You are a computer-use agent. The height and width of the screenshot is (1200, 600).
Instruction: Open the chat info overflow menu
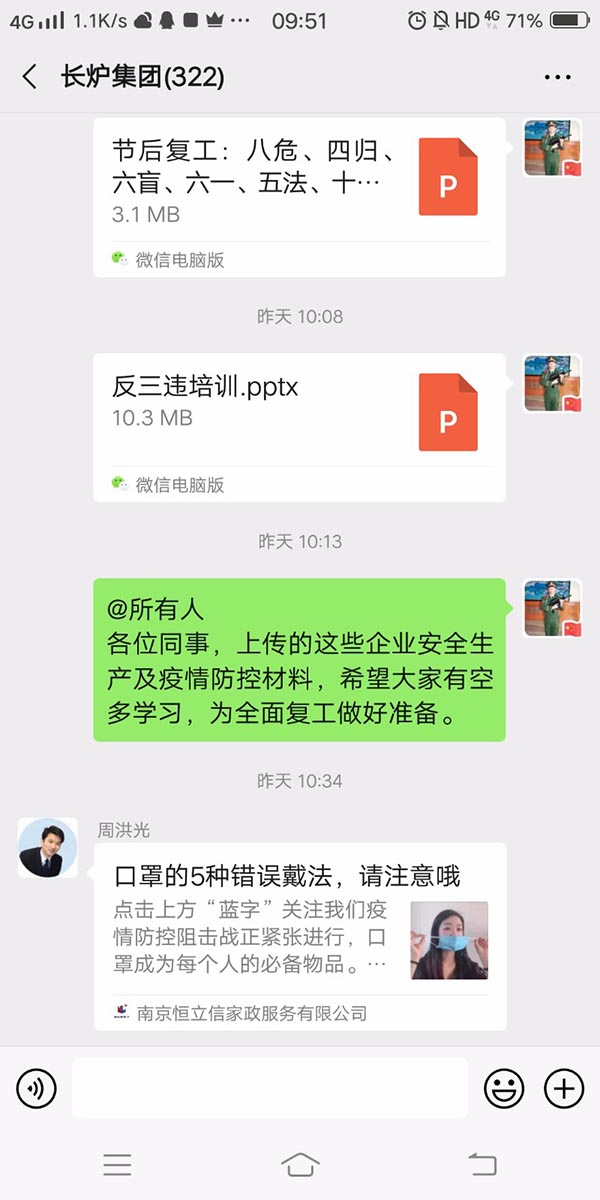point(557,77)
